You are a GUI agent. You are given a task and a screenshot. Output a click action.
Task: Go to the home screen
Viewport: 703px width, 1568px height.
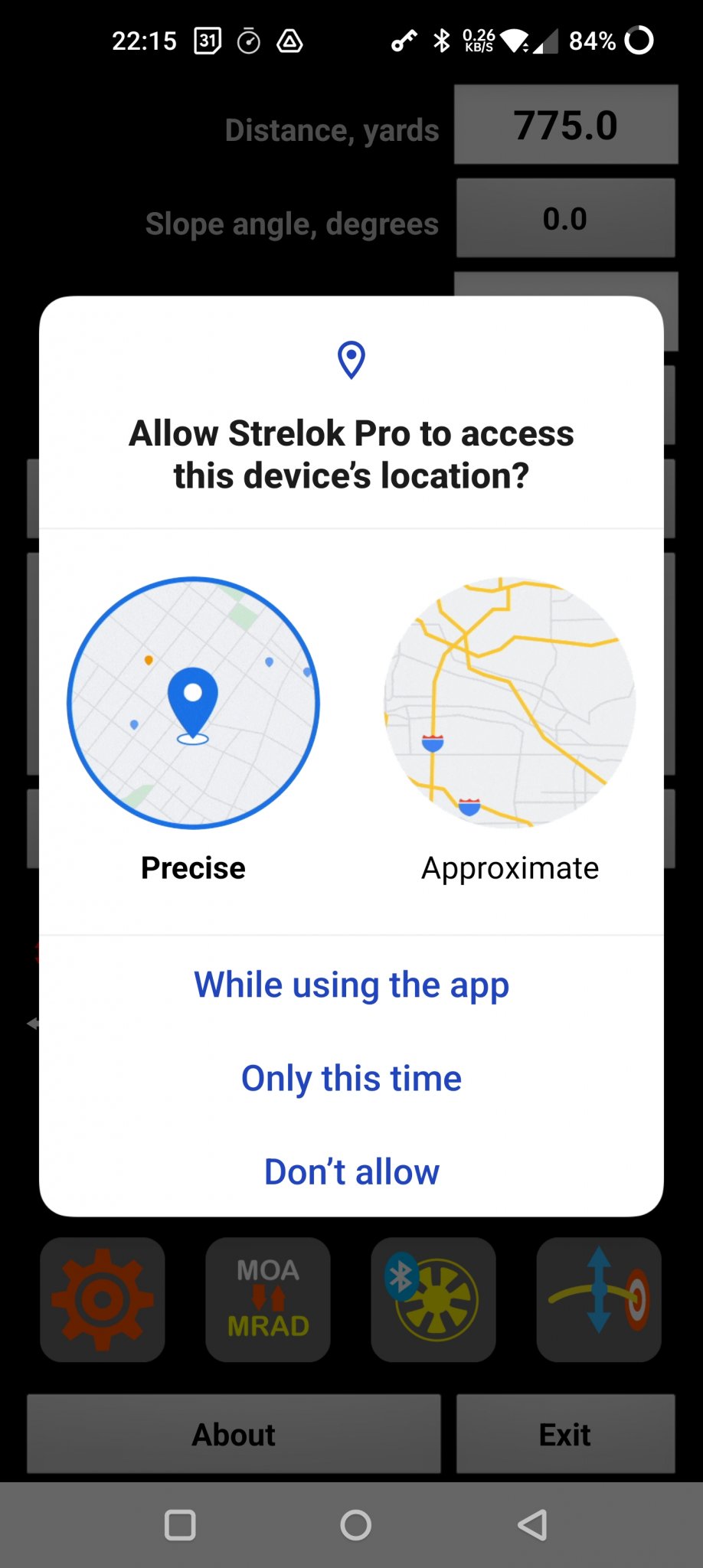pyautogui.click(x=355, y=1525)
